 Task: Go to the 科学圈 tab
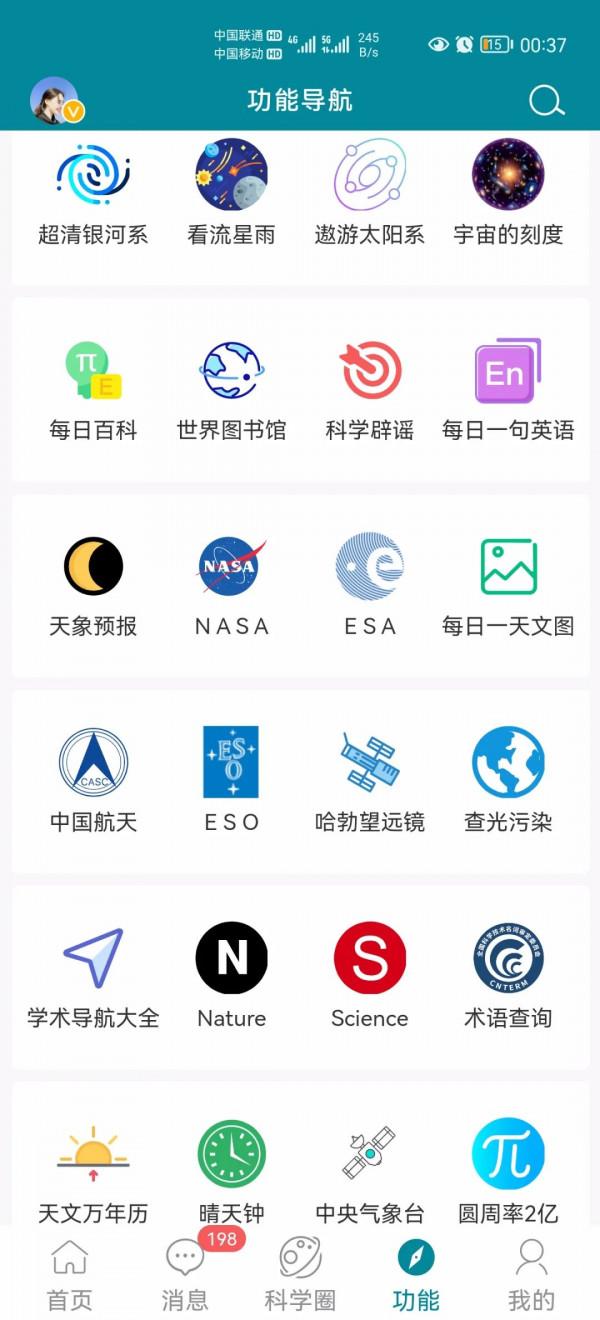coord(300,1275)
